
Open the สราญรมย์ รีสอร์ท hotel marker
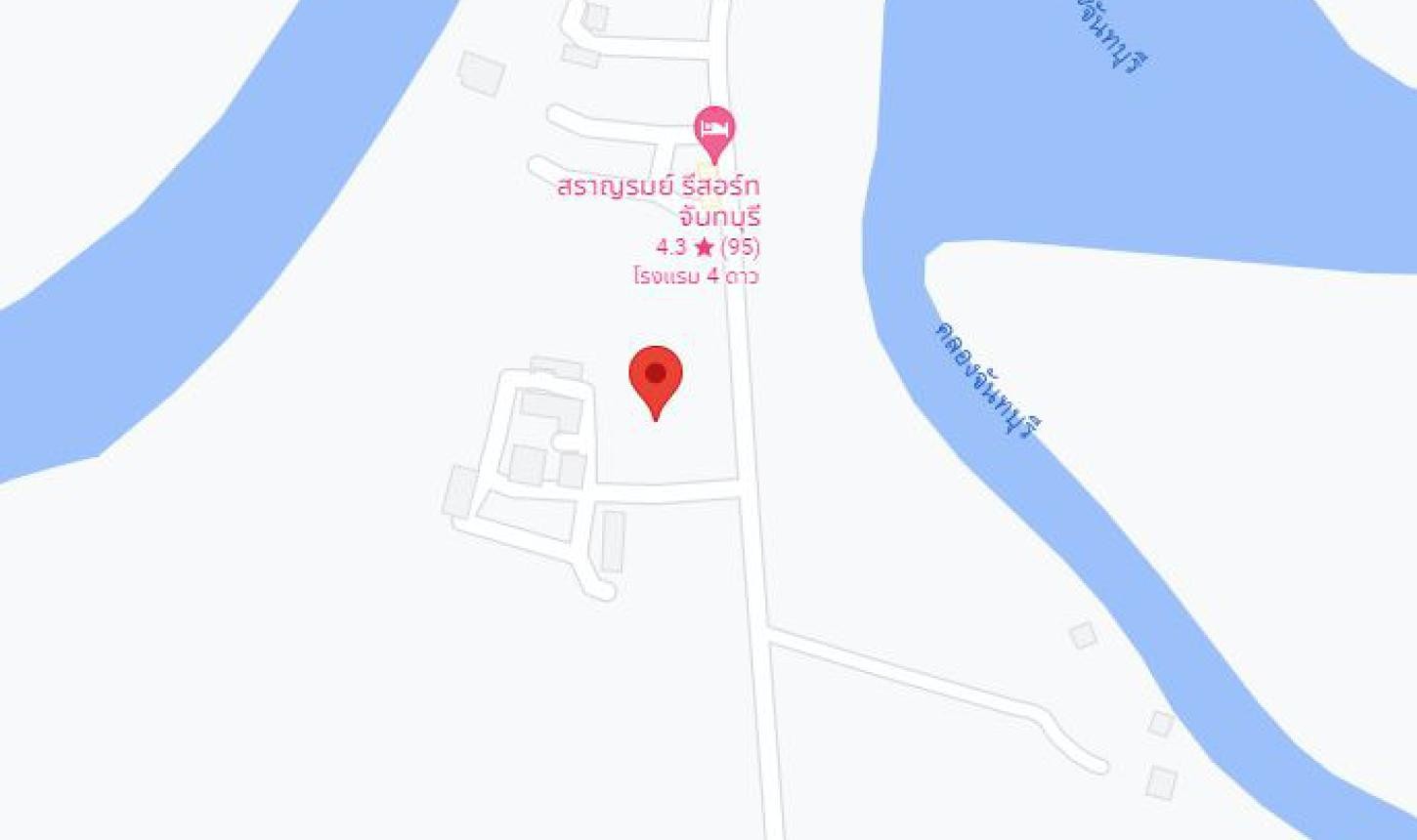[714, 130]
